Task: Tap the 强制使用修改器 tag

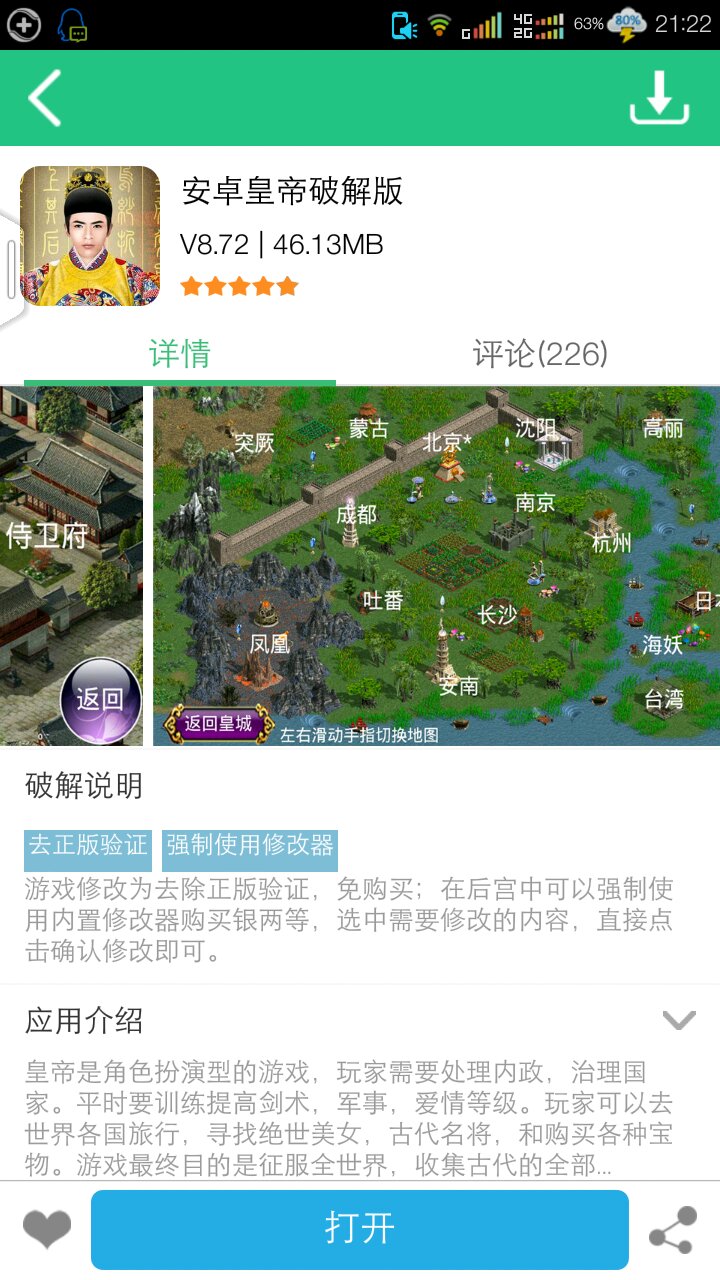Action: (x=250, y=847)
